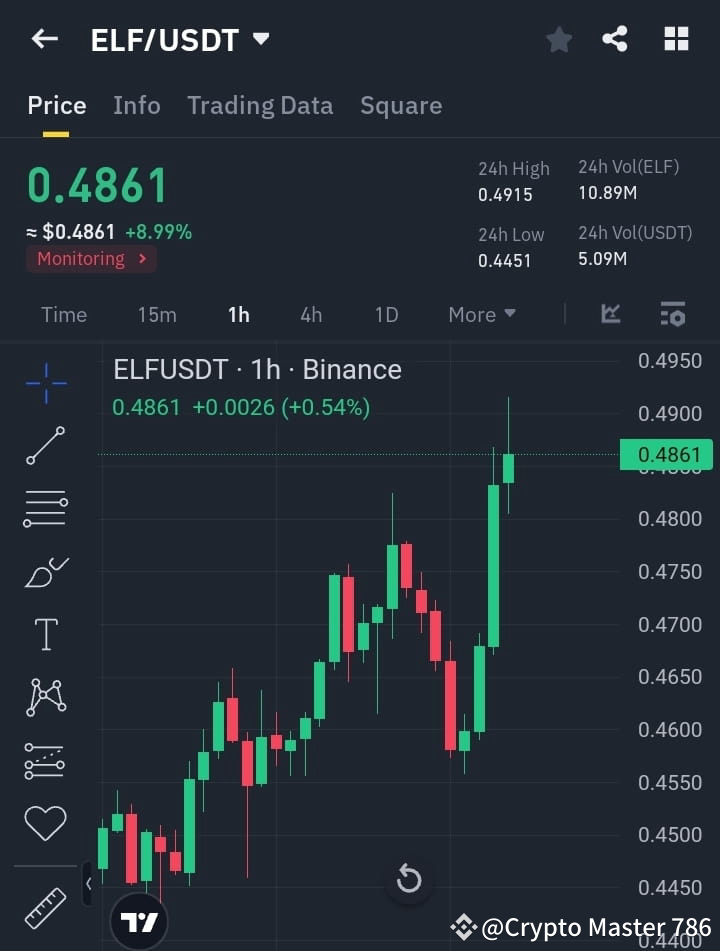Select the measure ruler tool
The height and width of the screenshot is (951, 720).
(x=44, y=908)
